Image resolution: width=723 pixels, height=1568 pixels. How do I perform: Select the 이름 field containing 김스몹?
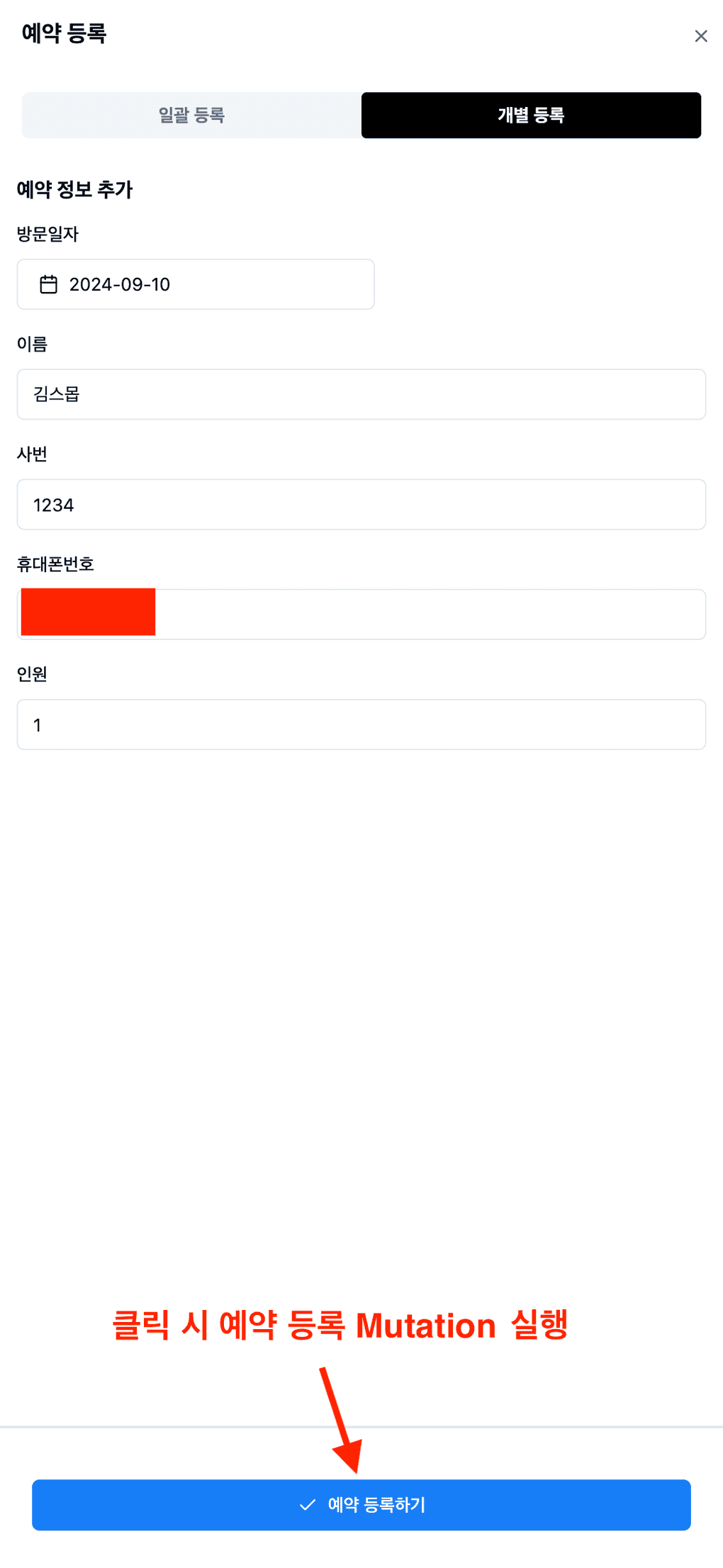361,395
